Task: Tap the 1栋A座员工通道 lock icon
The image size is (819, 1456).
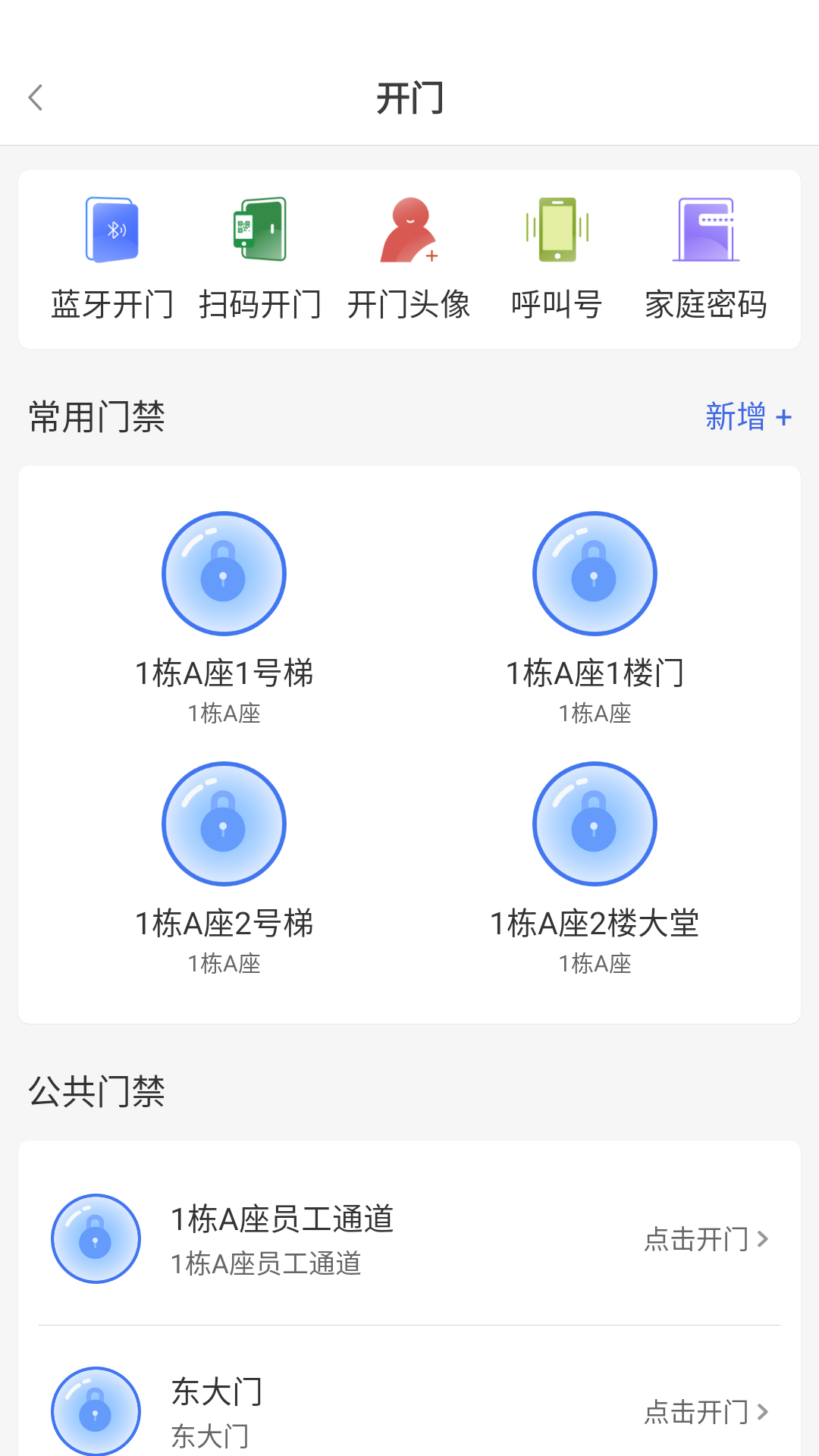Action: [x=95, y=1238]
